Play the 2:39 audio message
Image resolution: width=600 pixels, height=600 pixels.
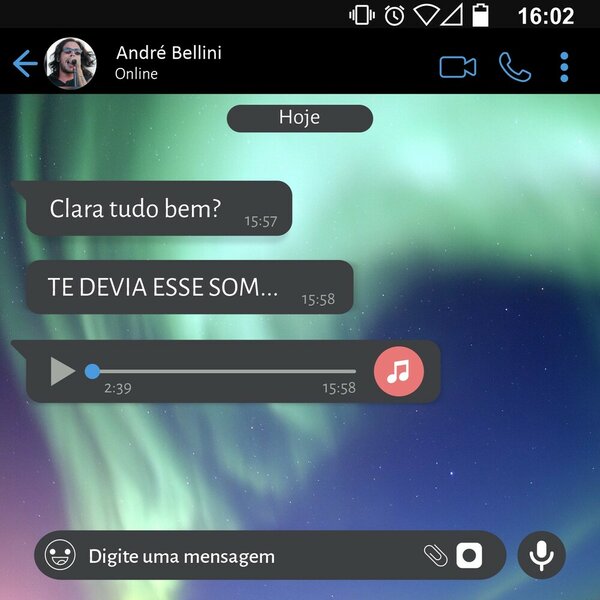63,371
